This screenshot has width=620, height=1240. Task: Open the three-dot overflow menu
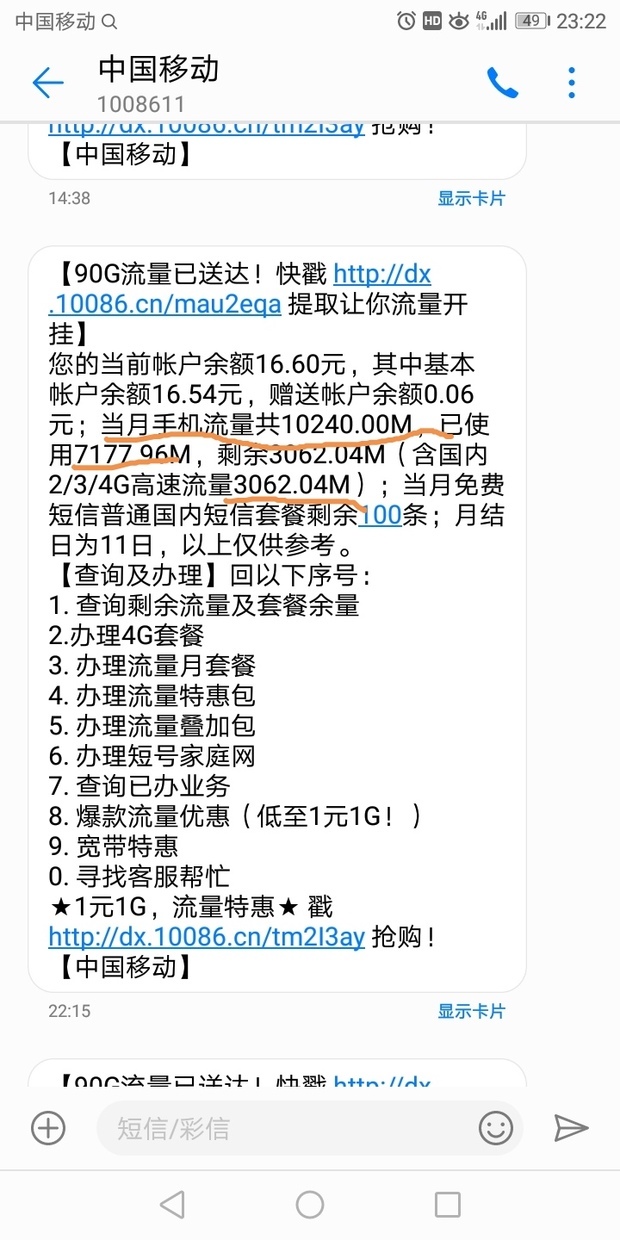tap(572, 83)
